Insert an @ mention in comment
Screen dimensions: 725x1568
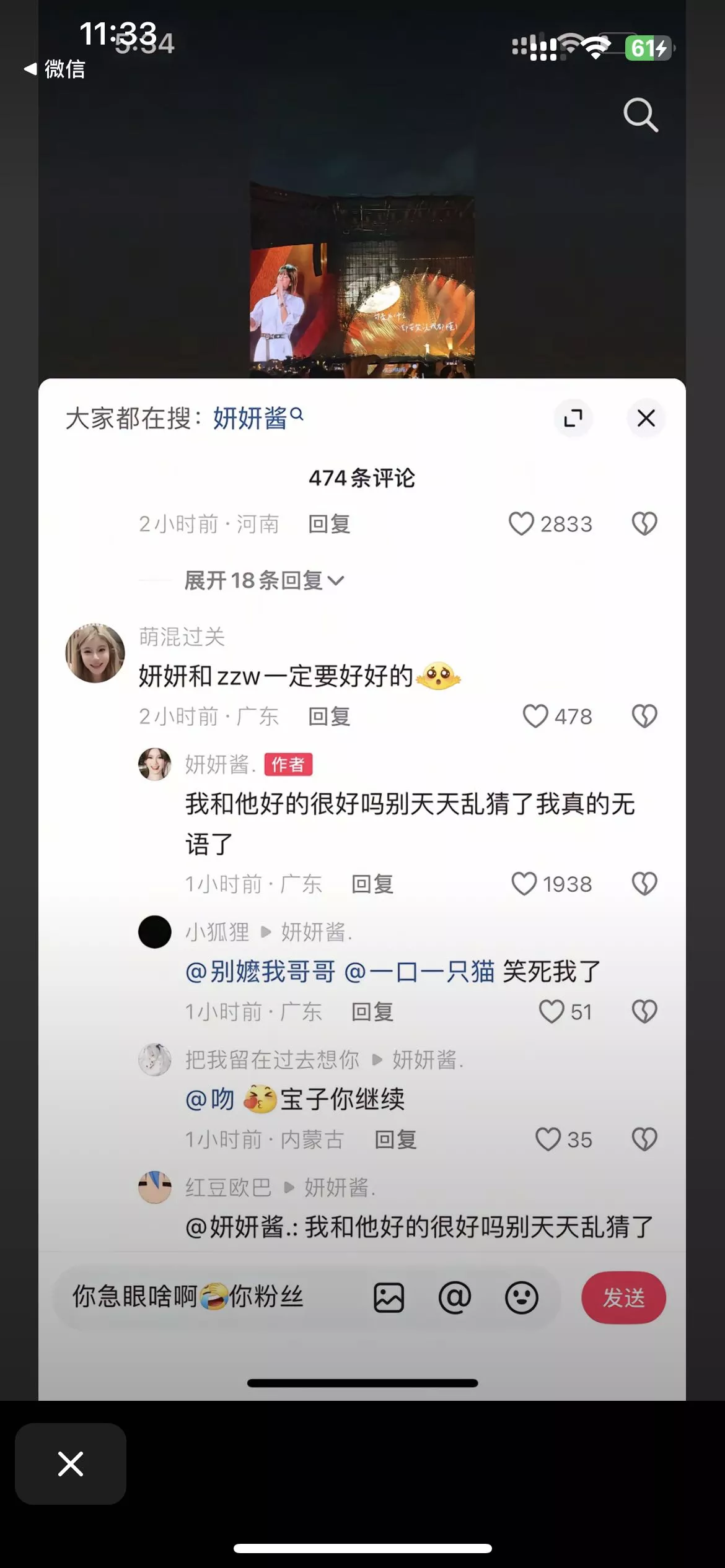point(455,1297)
